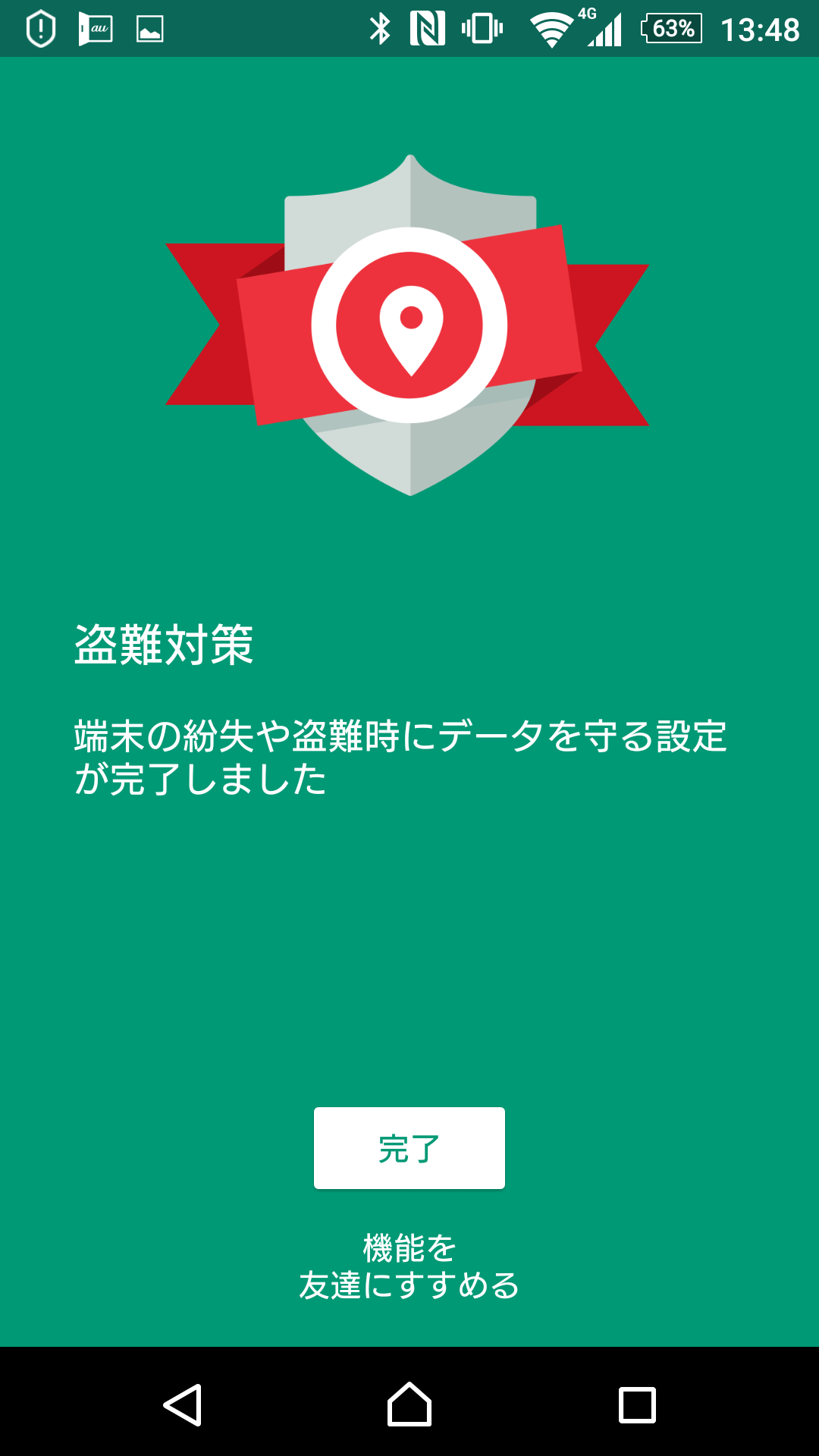Open the screenshot notification icon
The image size is (819, 1456).
tap(149, 29)
